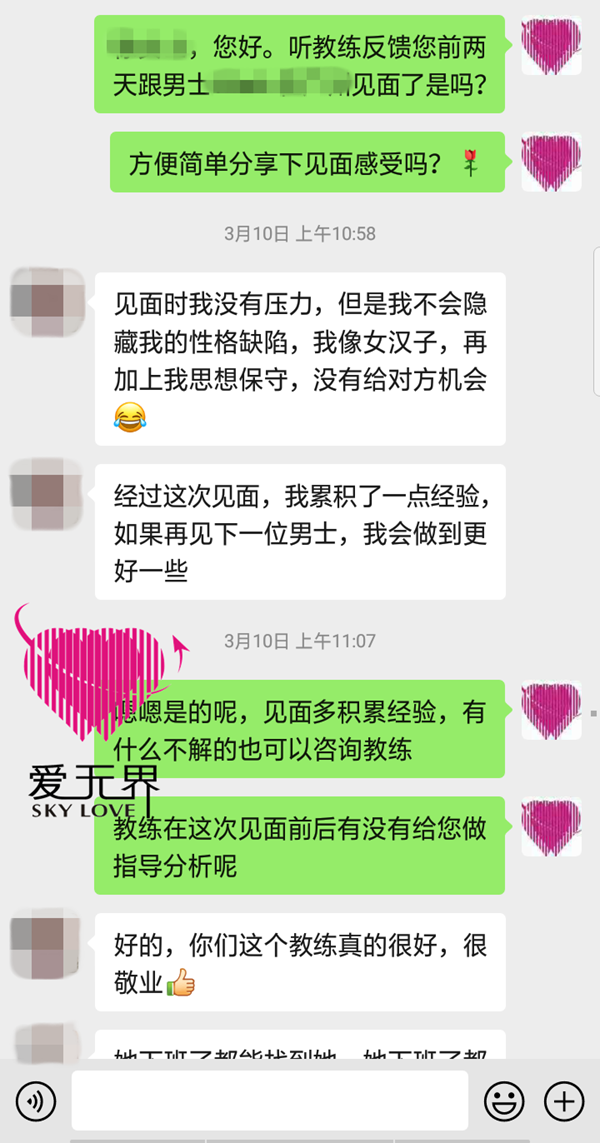Switch to voice message input
The height and width of the screenshot is (1143, 600).
[37, 1101]
